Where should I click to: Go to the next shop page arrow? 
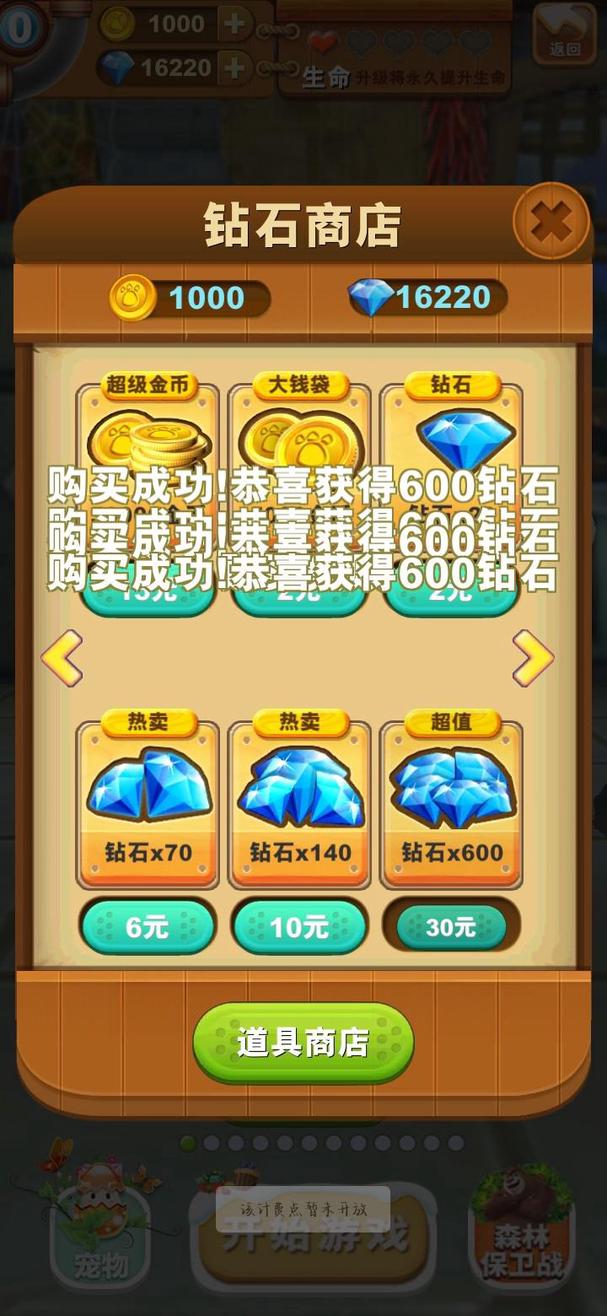[x=532, y=657]
